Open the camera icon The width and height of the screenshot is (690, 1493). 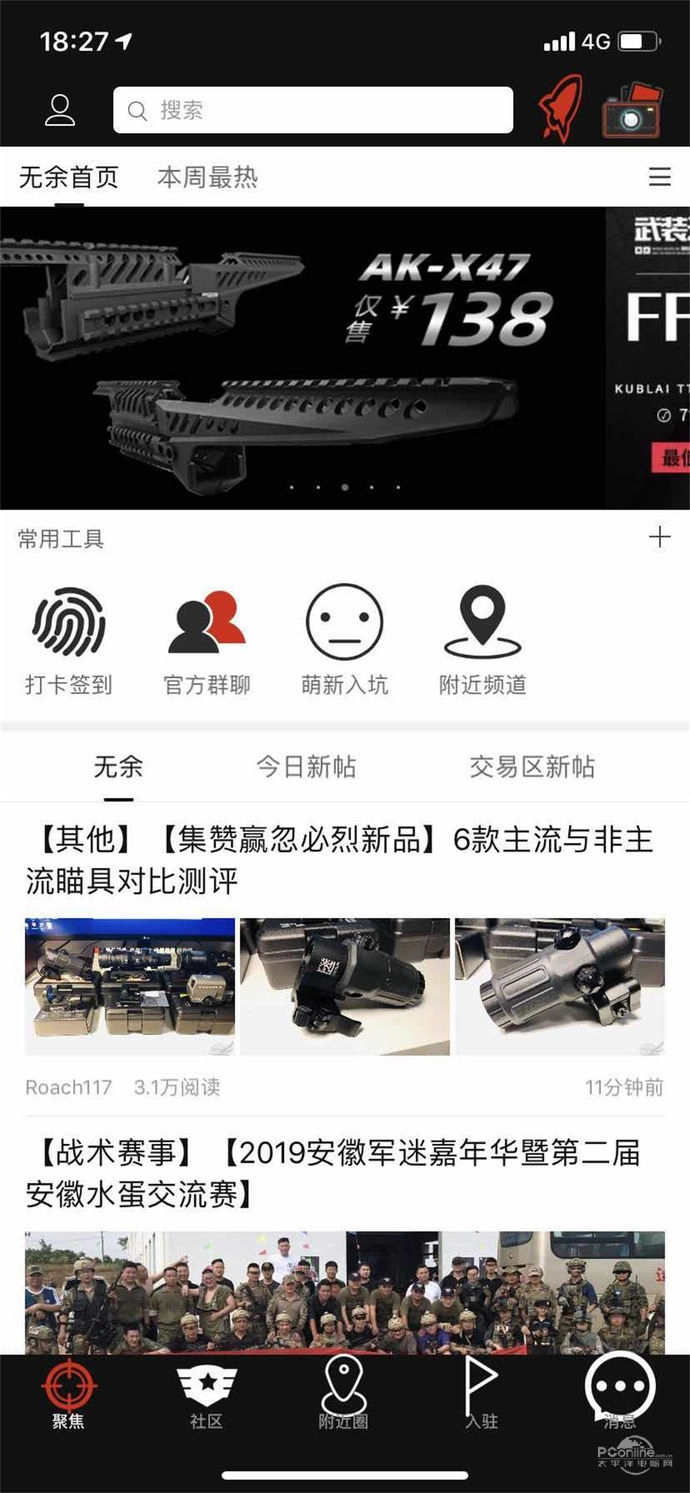[x=631, y=111]
